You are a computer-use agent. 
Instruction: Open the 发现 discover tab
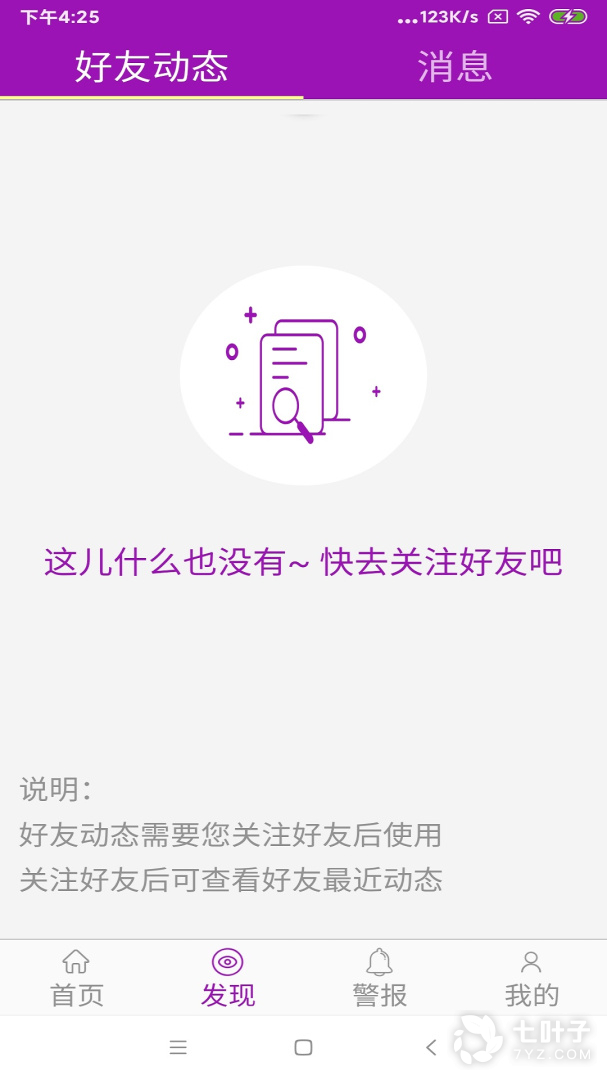coord(227,978)
